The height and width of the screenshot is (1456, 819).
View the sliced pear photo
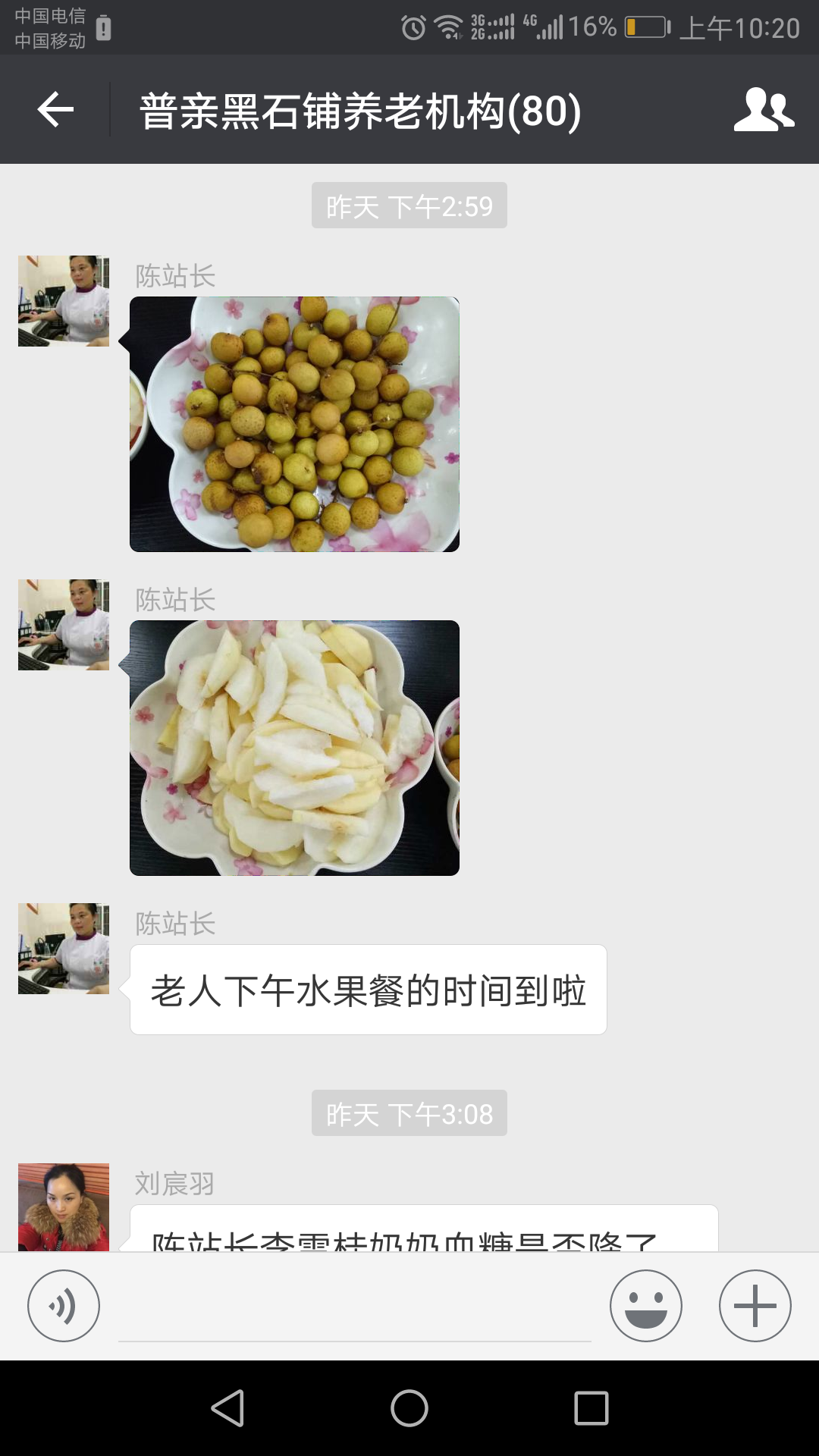tap(294, 748)
